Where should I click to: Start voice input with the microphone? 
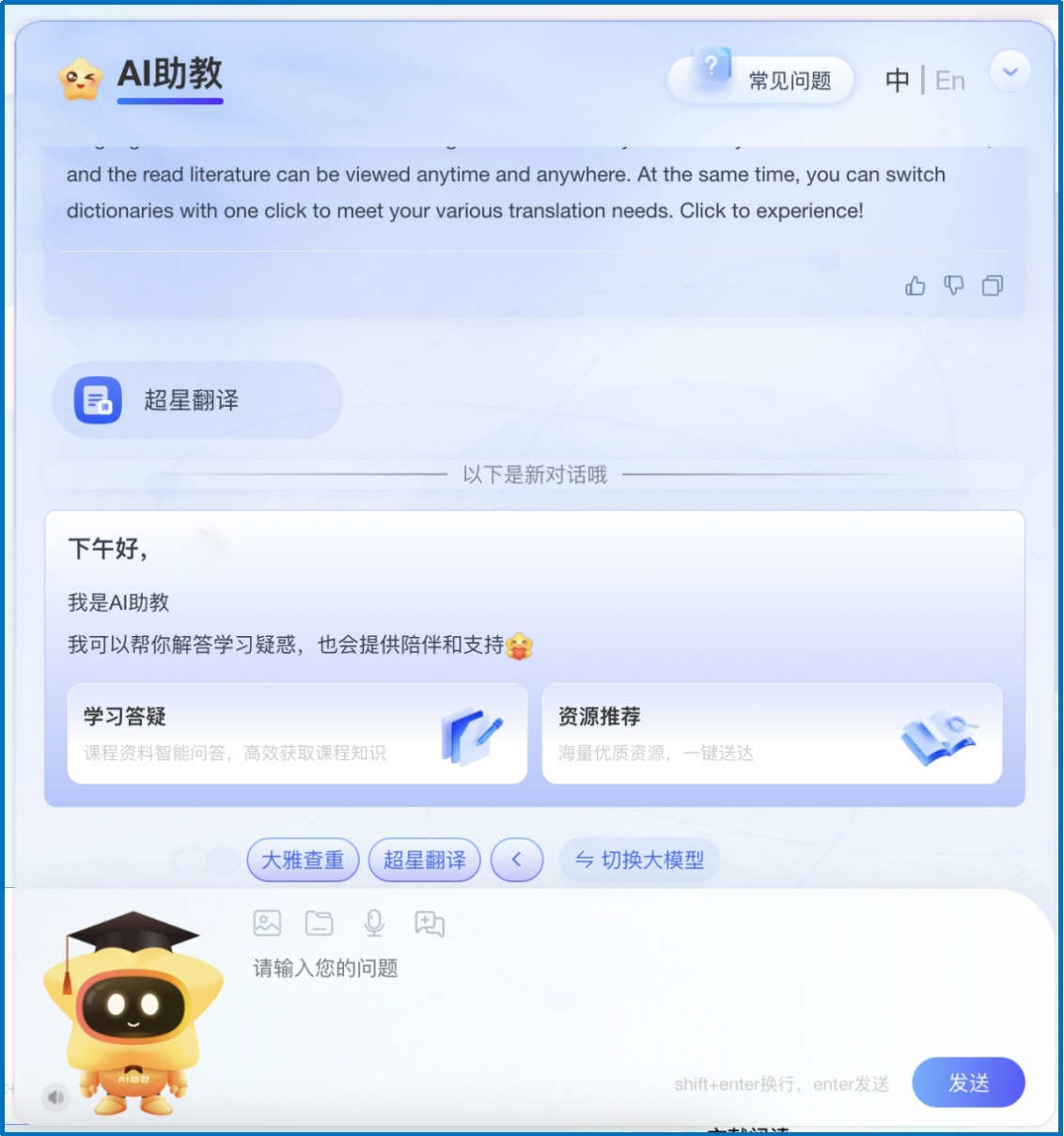click(374, 924)
